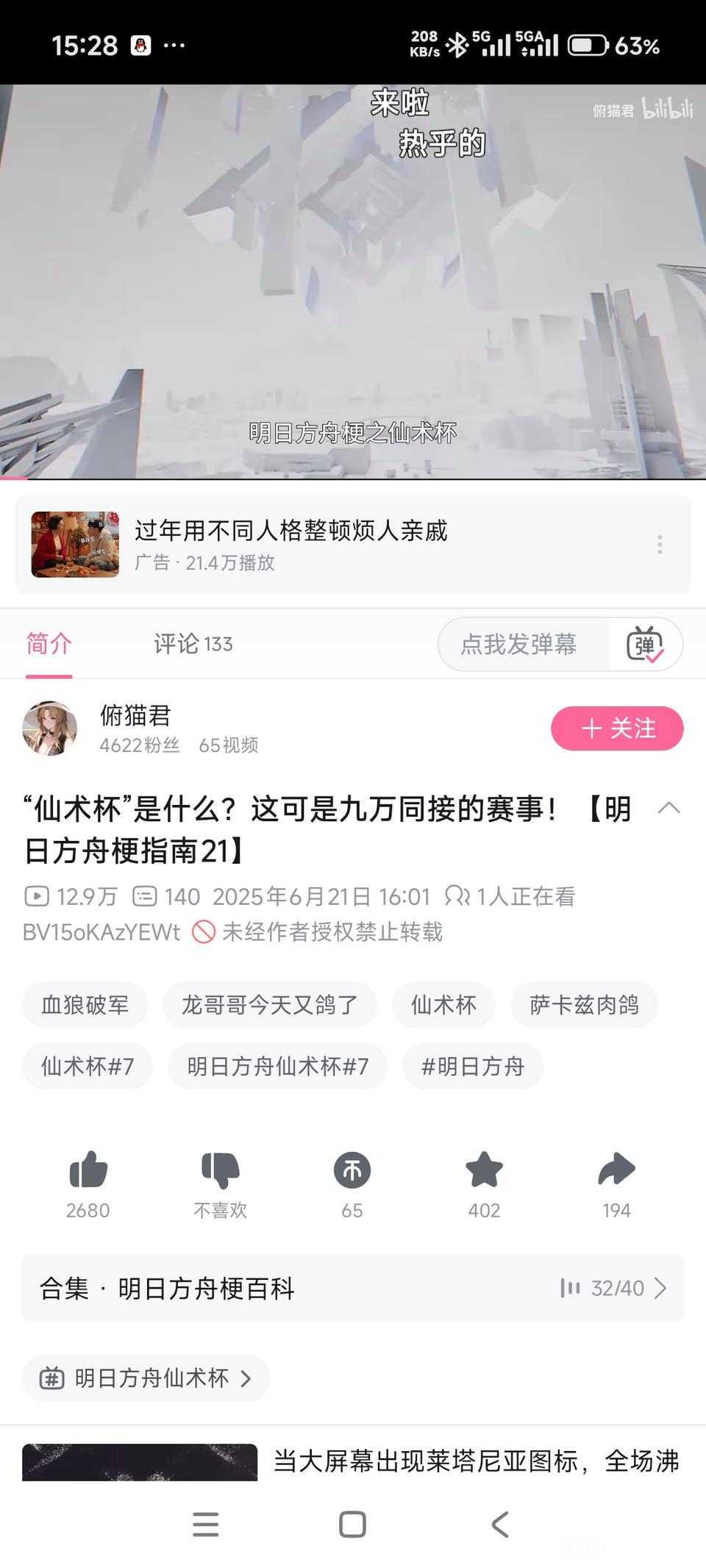Image resolution: width=706 pixels, height=1568 pixels.
Task: Toggle the 弹 danmaku display icon
Action: click(645, 645)
